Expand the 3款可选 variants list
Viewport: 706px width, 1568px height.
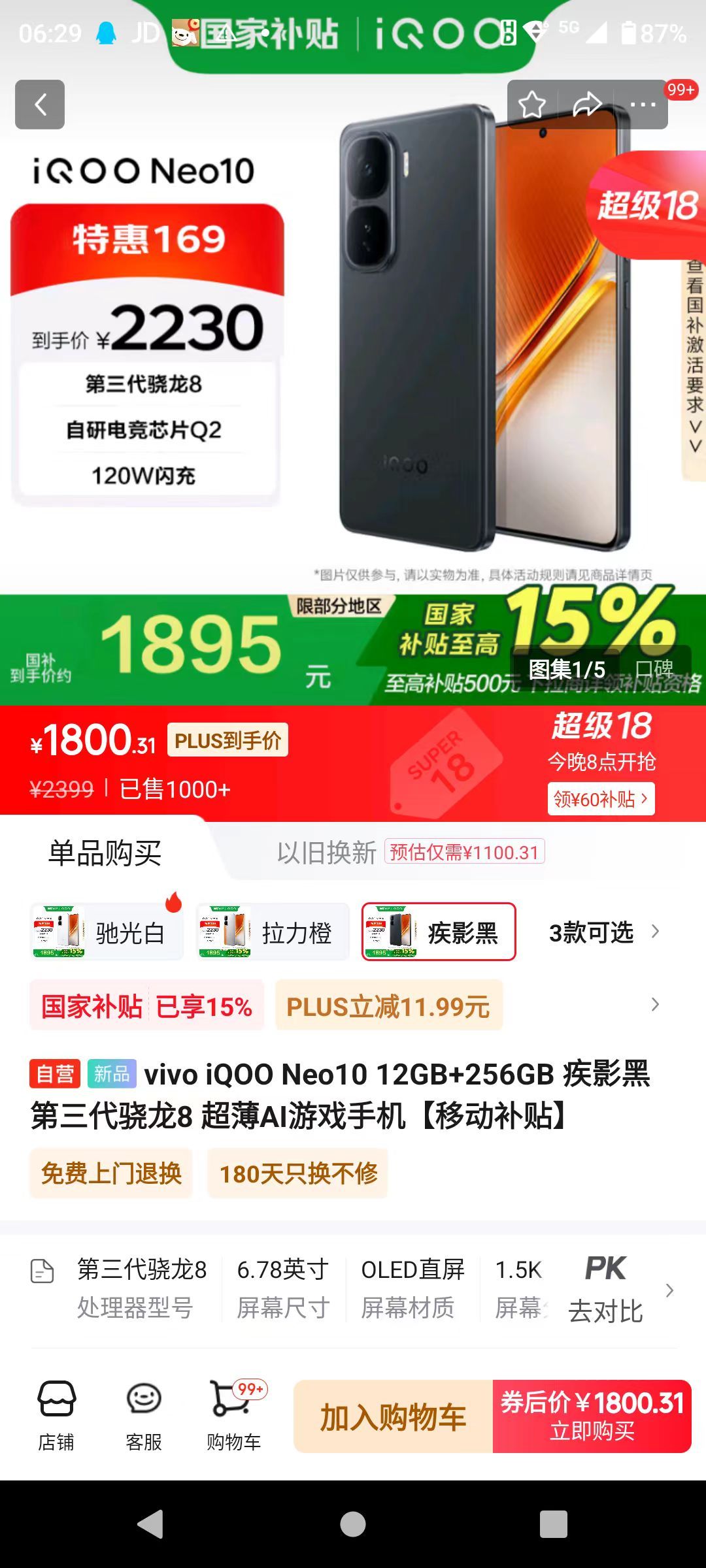coord(603,932)
